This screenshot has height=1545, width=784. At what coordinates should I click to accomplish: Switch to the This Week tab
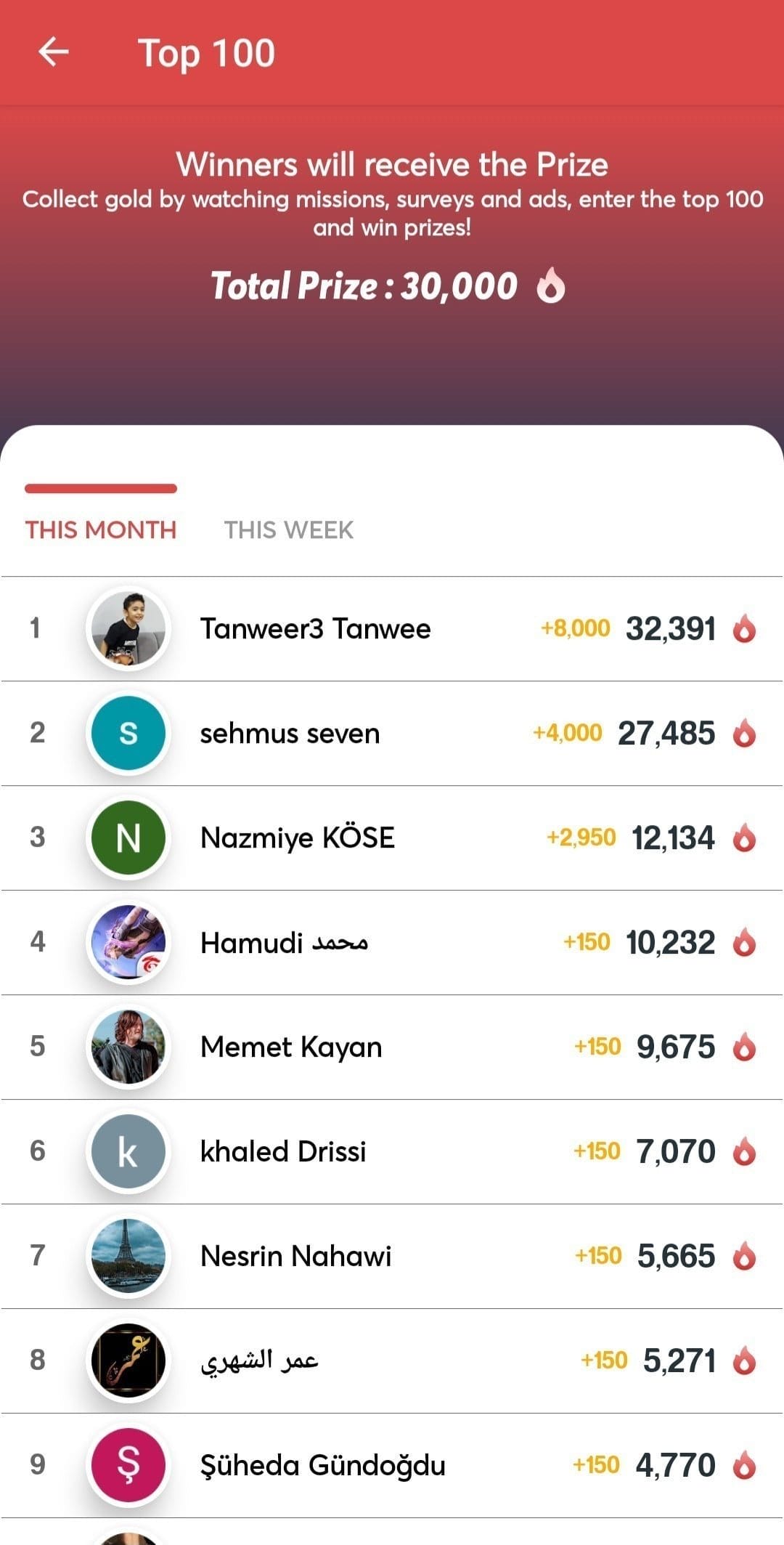coord(288,530)
